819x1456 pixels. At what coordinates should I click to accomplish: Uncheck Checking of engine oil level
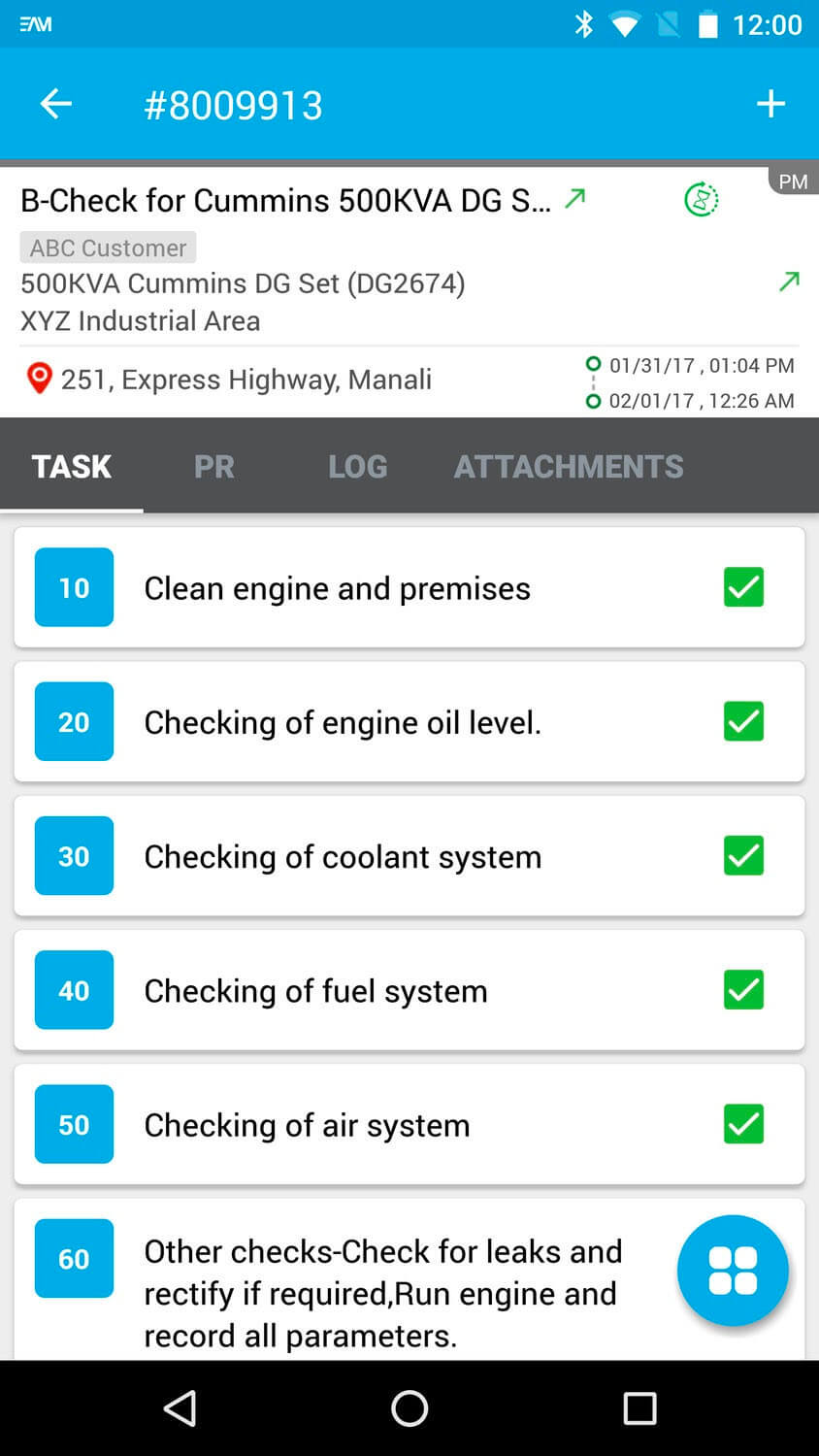tap(743, 721)
